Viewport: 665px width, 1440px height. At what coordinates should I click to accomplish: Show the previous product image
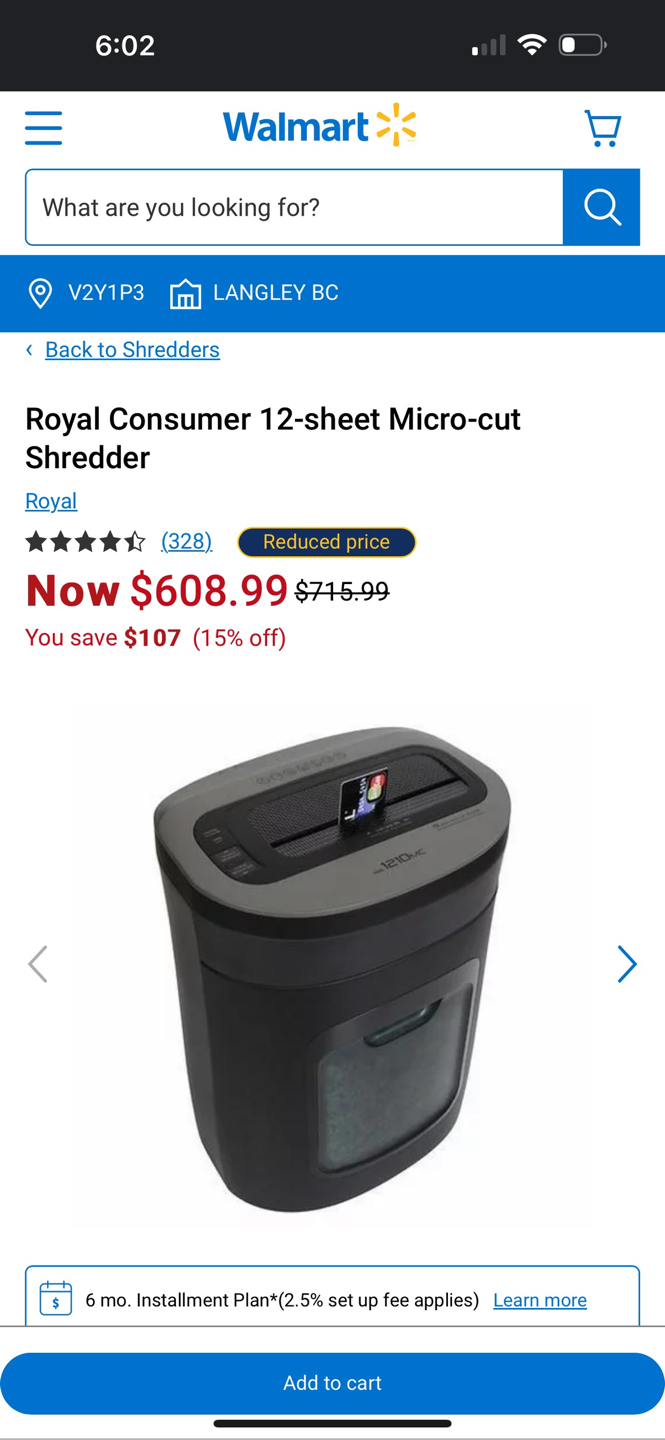38,964
